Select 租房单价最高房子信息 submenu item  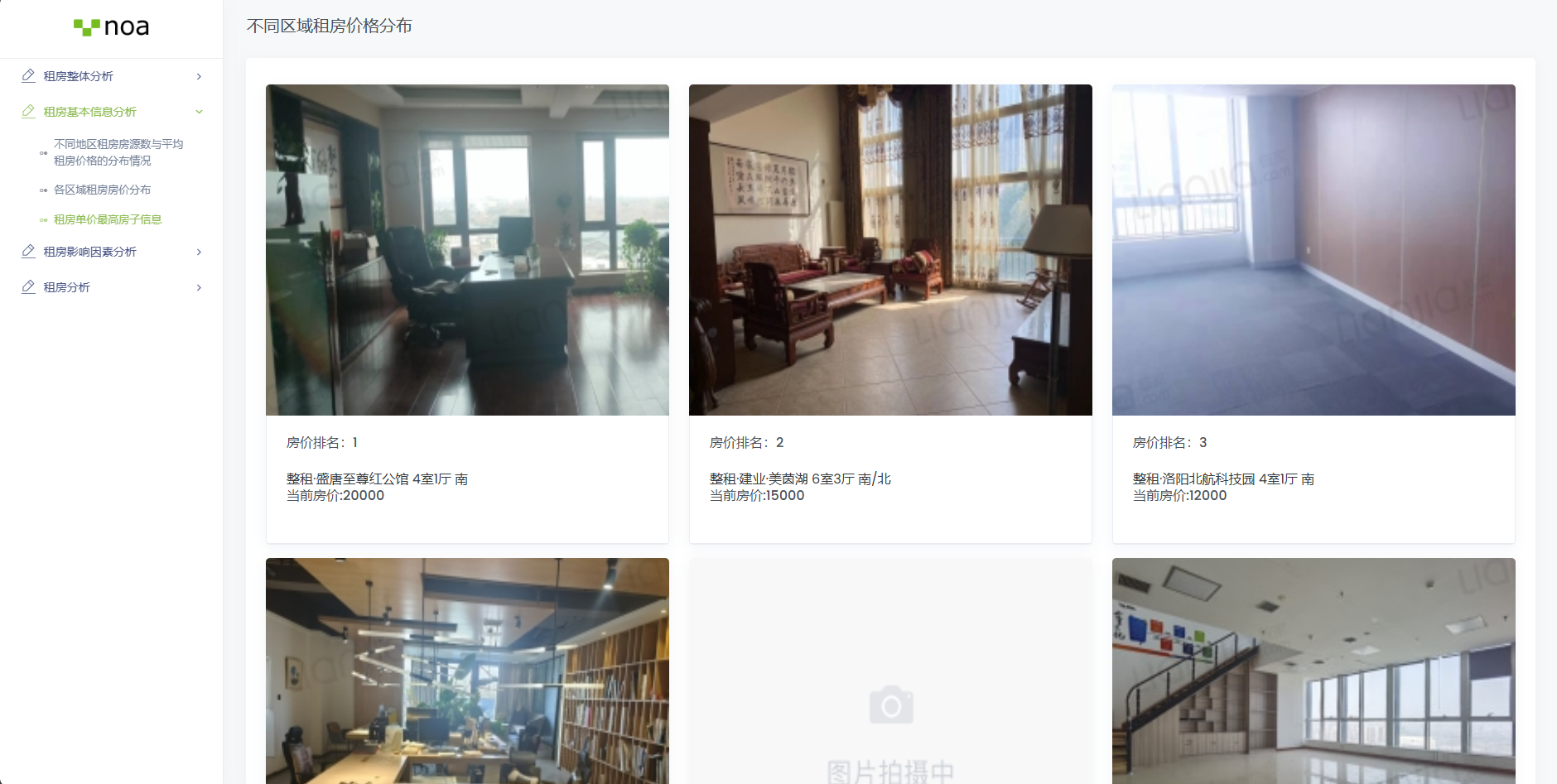pos(107,219)
